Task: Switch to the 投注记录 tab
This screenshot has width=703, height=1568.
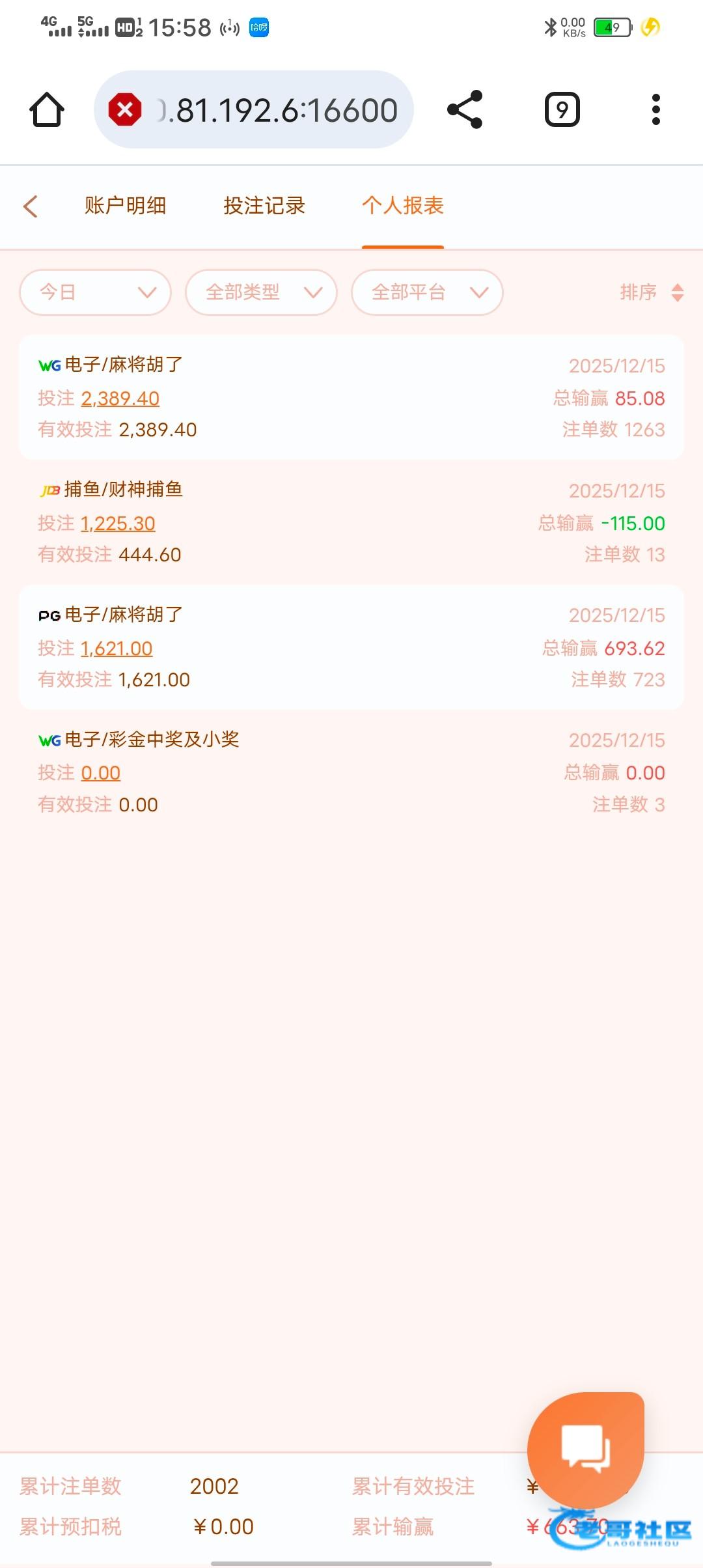Action: point(264,206)
